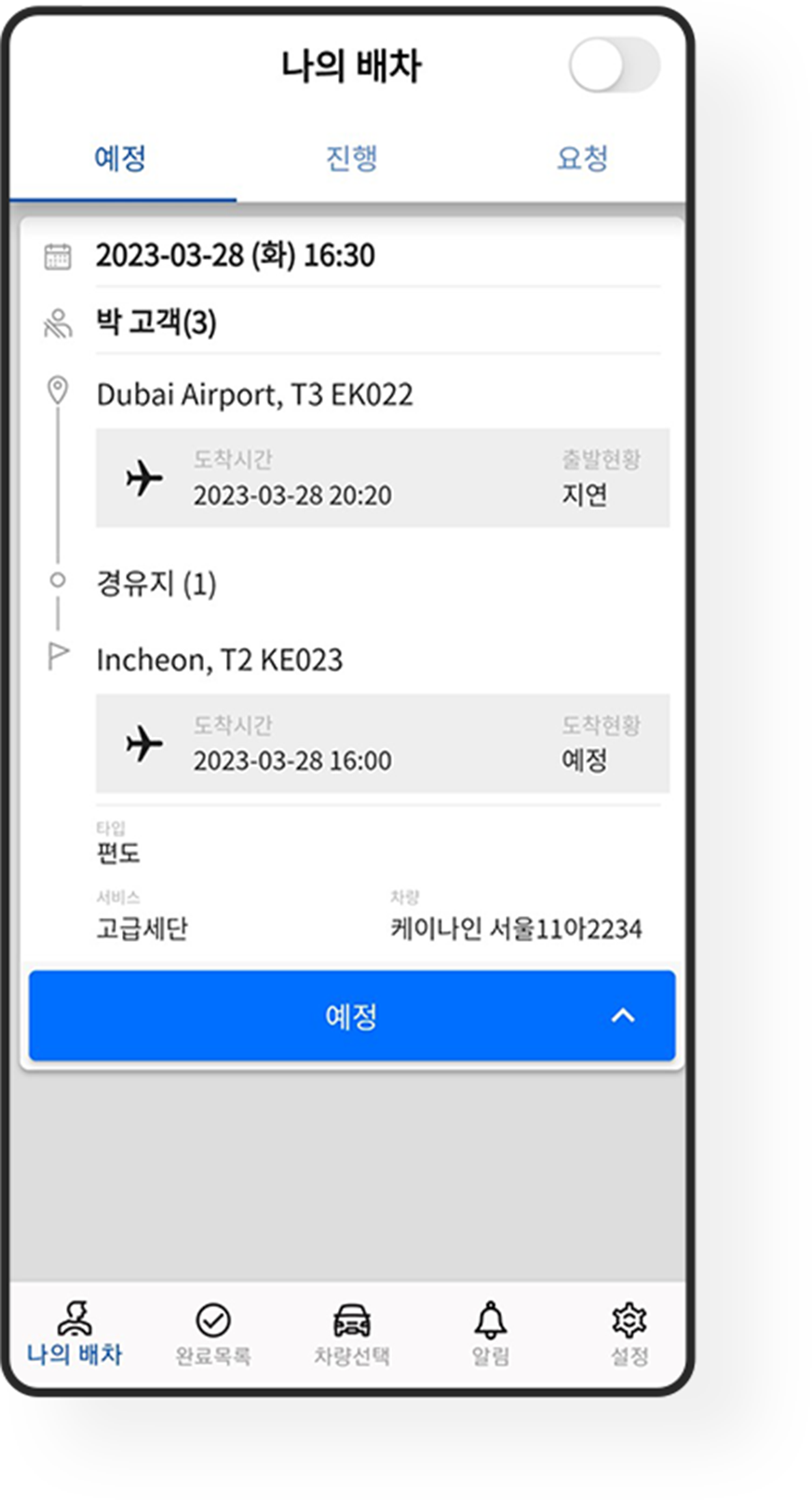Open the 경유지 (1) waypoint row

click(x=156, y=584)
